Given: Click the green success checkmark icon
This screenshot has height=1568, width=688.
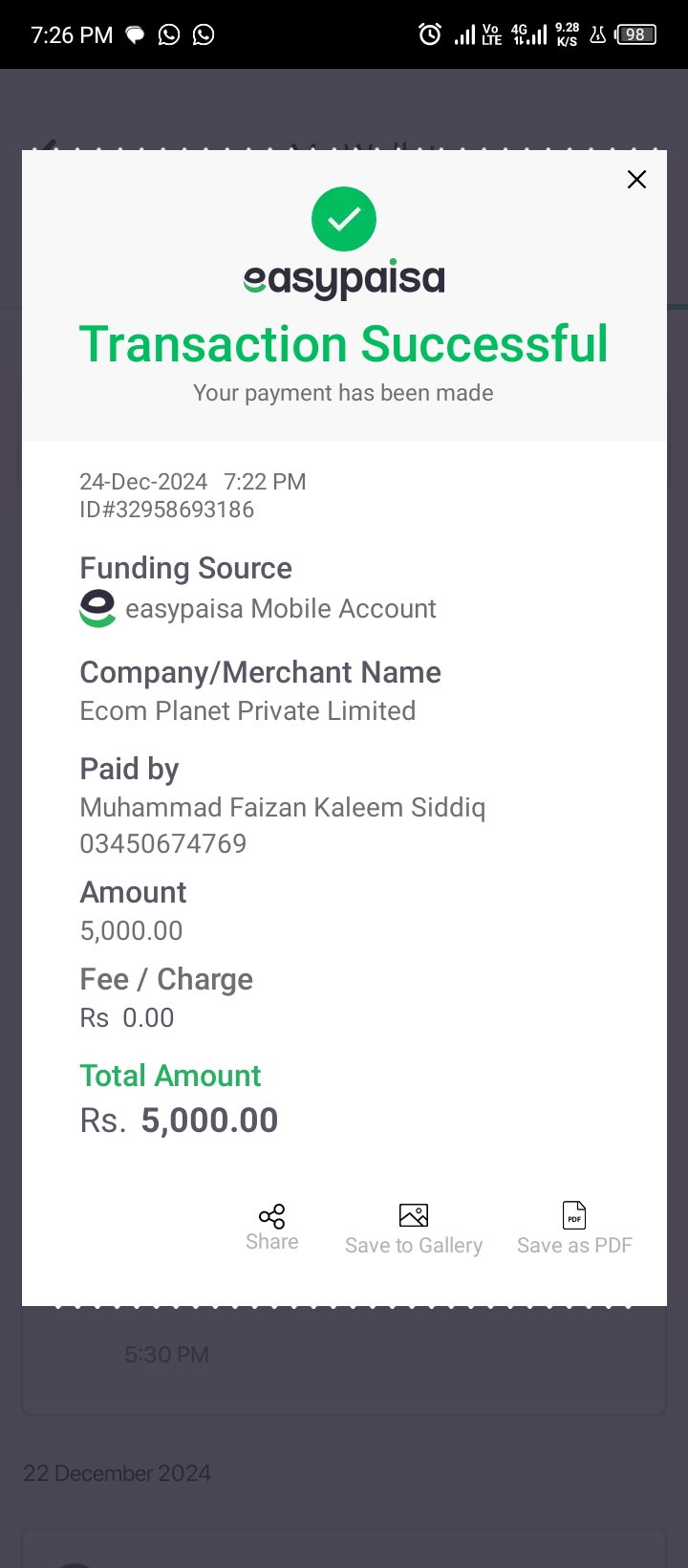Looking at the screenshot, I should click(x=344, y=219).
